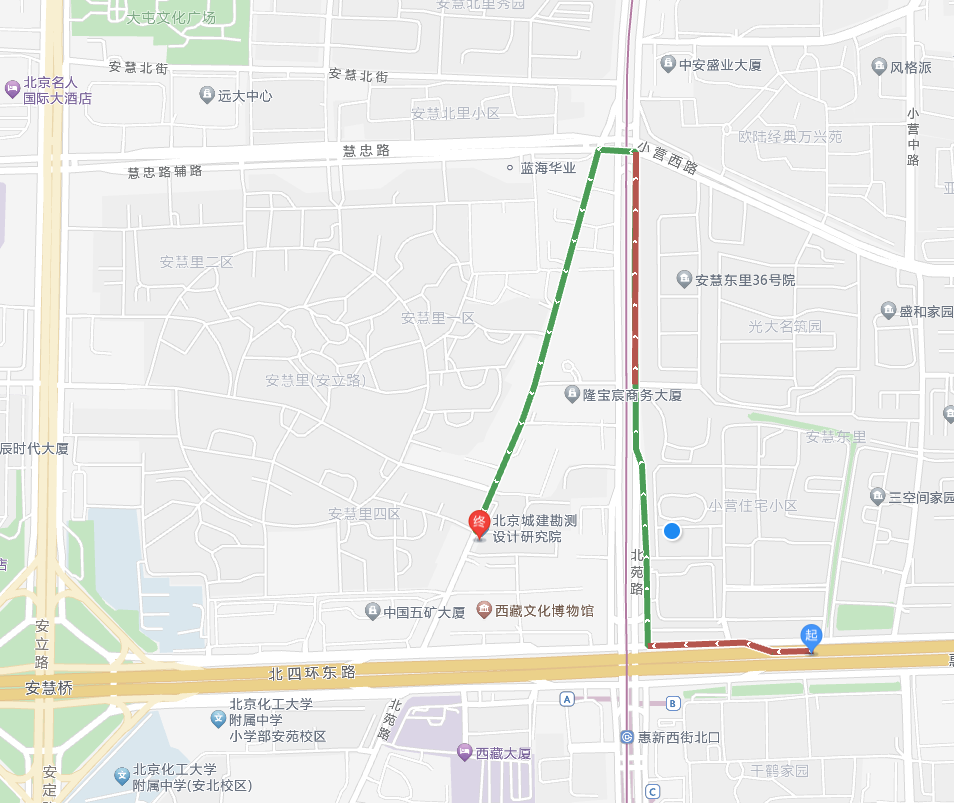Select the 中安盛业大厦 place marker
Image resolution: width=954 pixels, height=803 pixels.
[x=668, y=65]
